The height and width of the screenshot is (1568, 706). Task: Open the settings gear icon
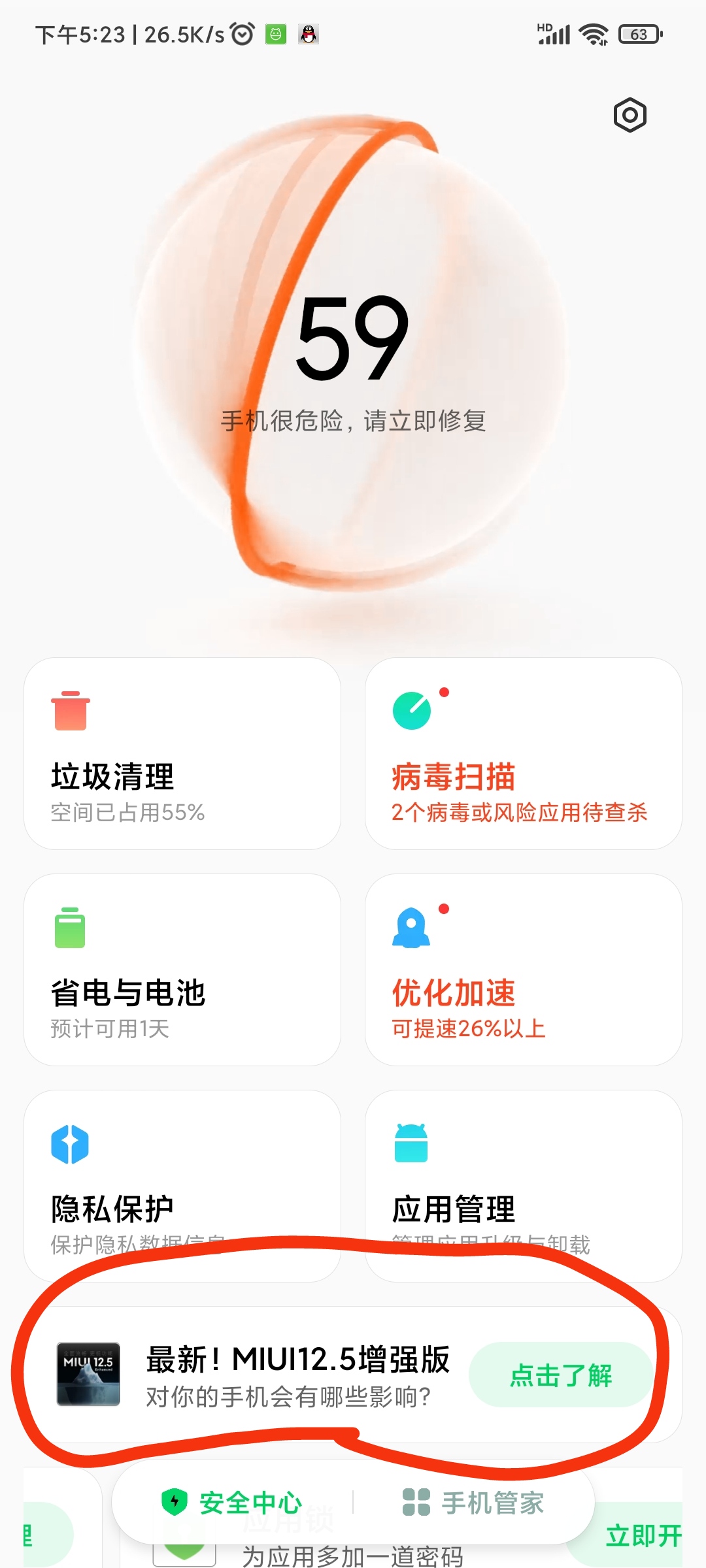point(630,116)
